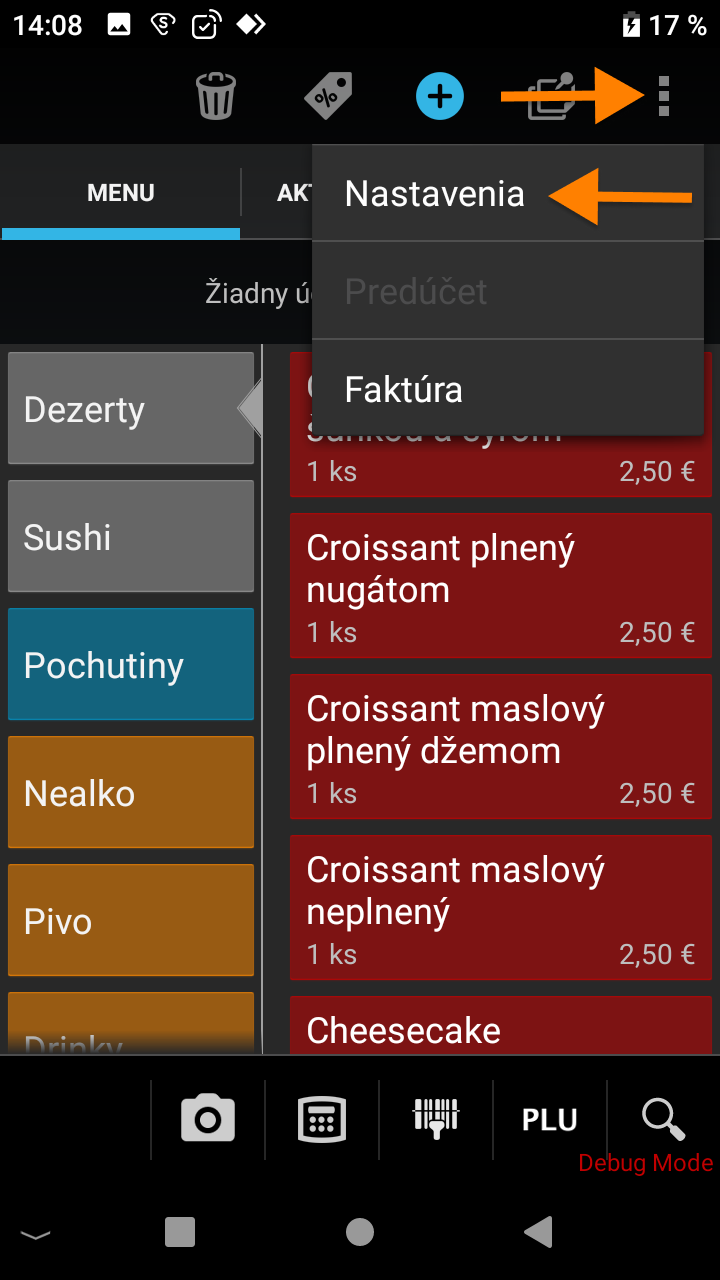Open the Pochutiny category
Viewport: 720px width, 1280px height.
pos(130,665)
